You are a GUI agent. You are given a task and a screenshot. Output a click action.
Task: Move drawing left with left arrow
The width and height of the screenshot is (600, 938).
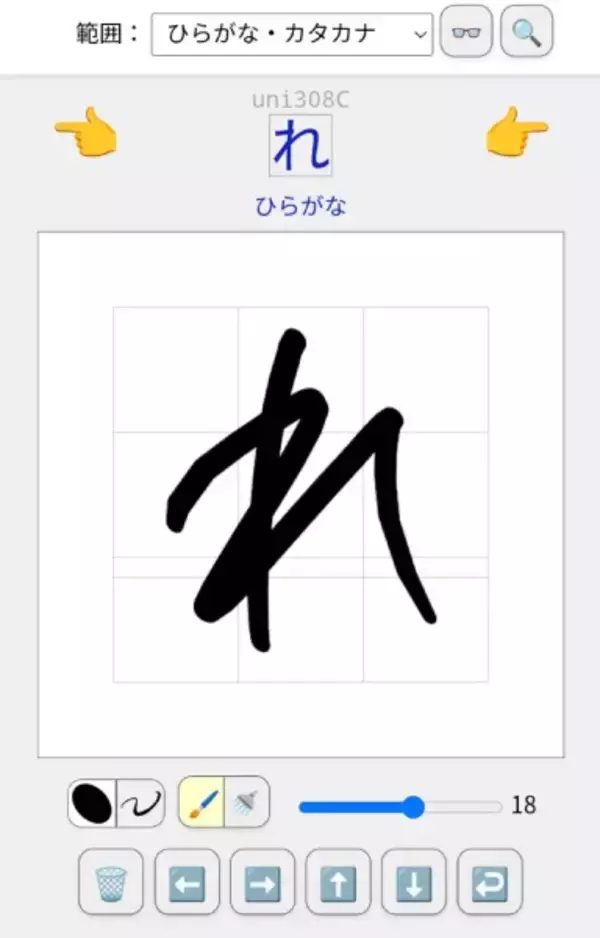coord(187,883)
